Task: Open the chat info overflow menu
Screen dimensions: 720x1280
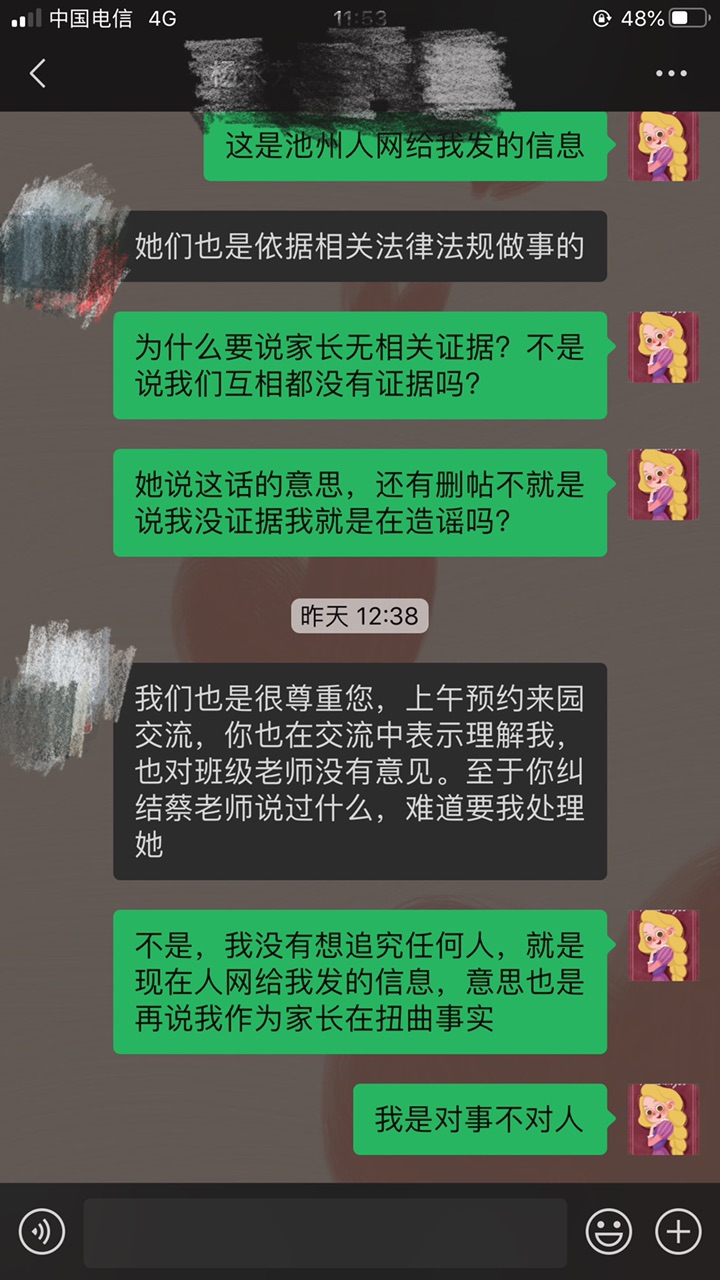Action: (671, 73)
